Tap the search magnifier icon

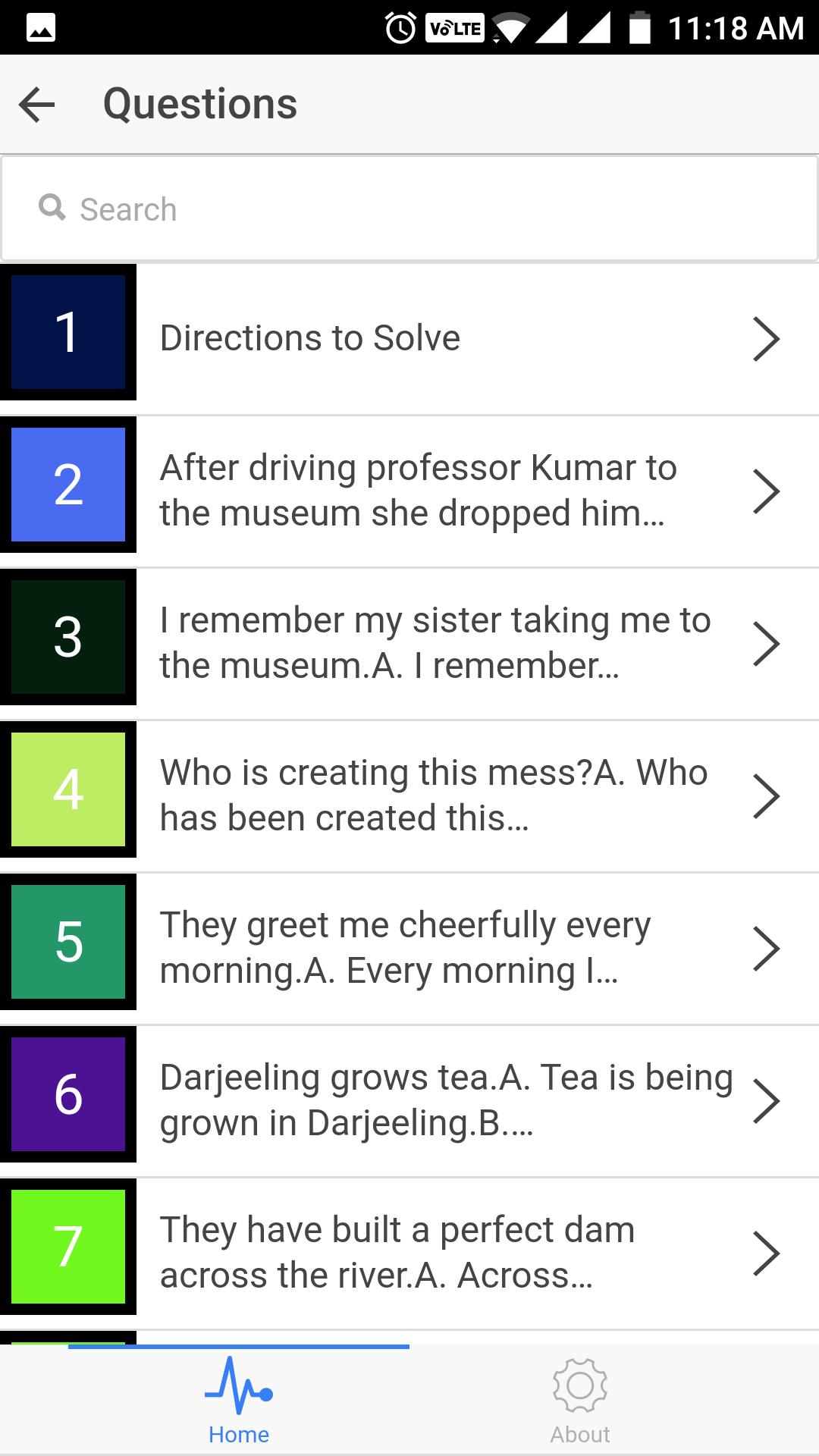tap(51, 207)
